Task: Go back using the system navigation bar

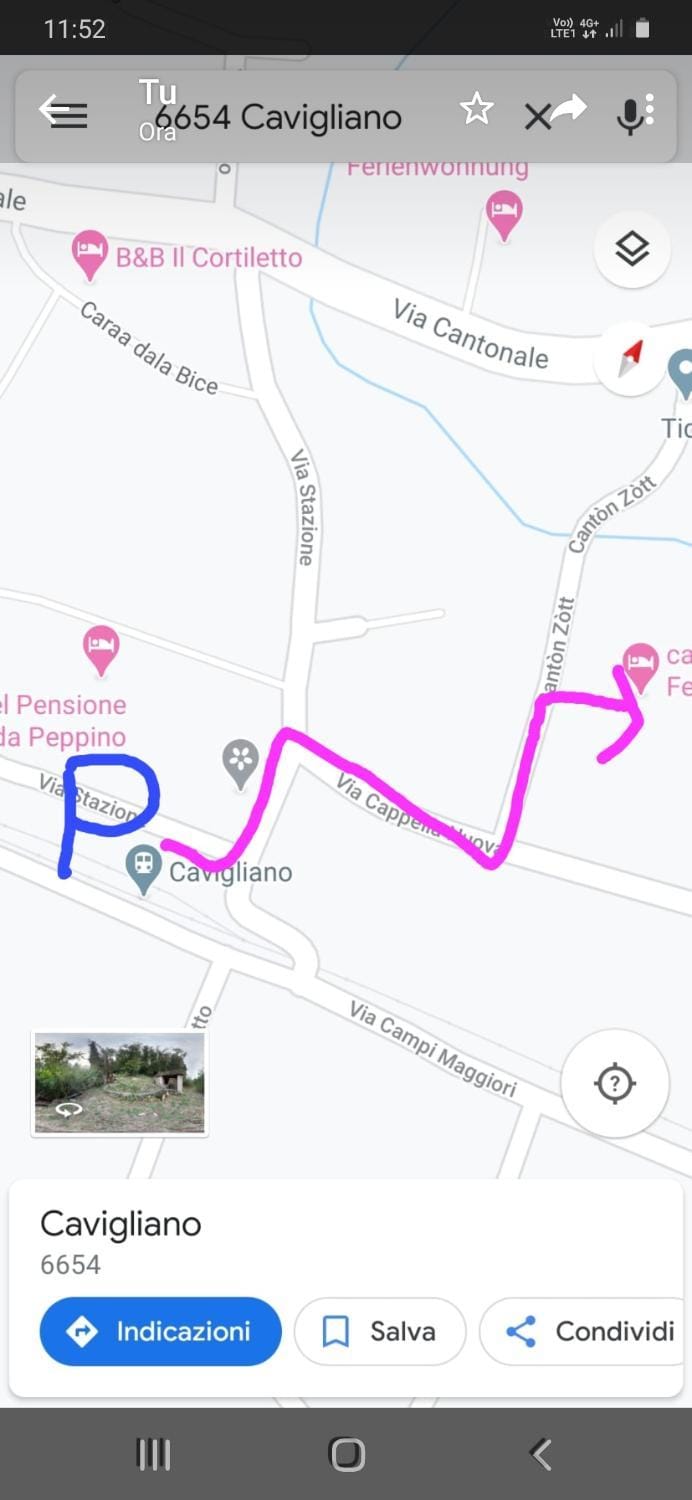Action: click(x=541, y=1454)
